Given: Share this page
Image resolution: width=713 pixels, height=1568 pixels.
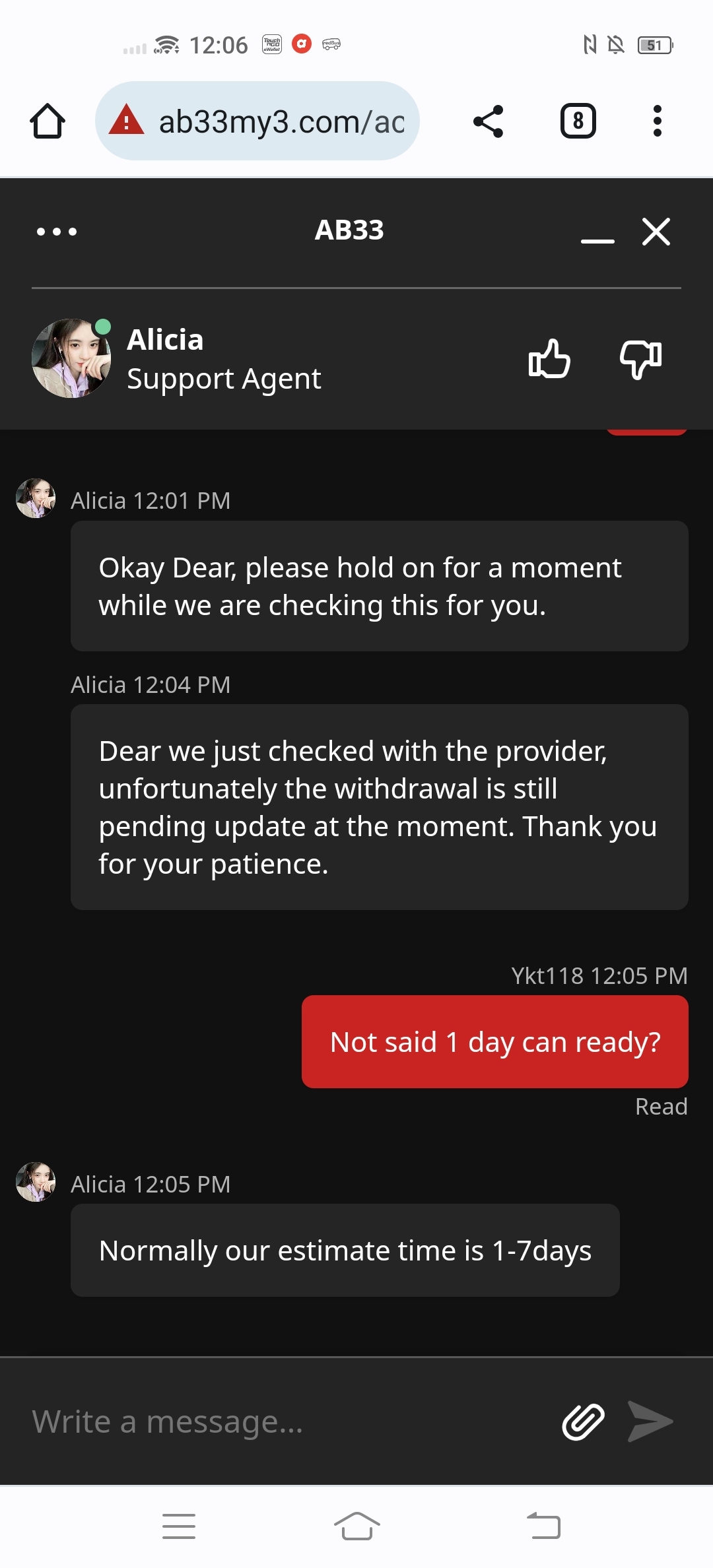Looking at the screenshot, I should coord(489,121).
